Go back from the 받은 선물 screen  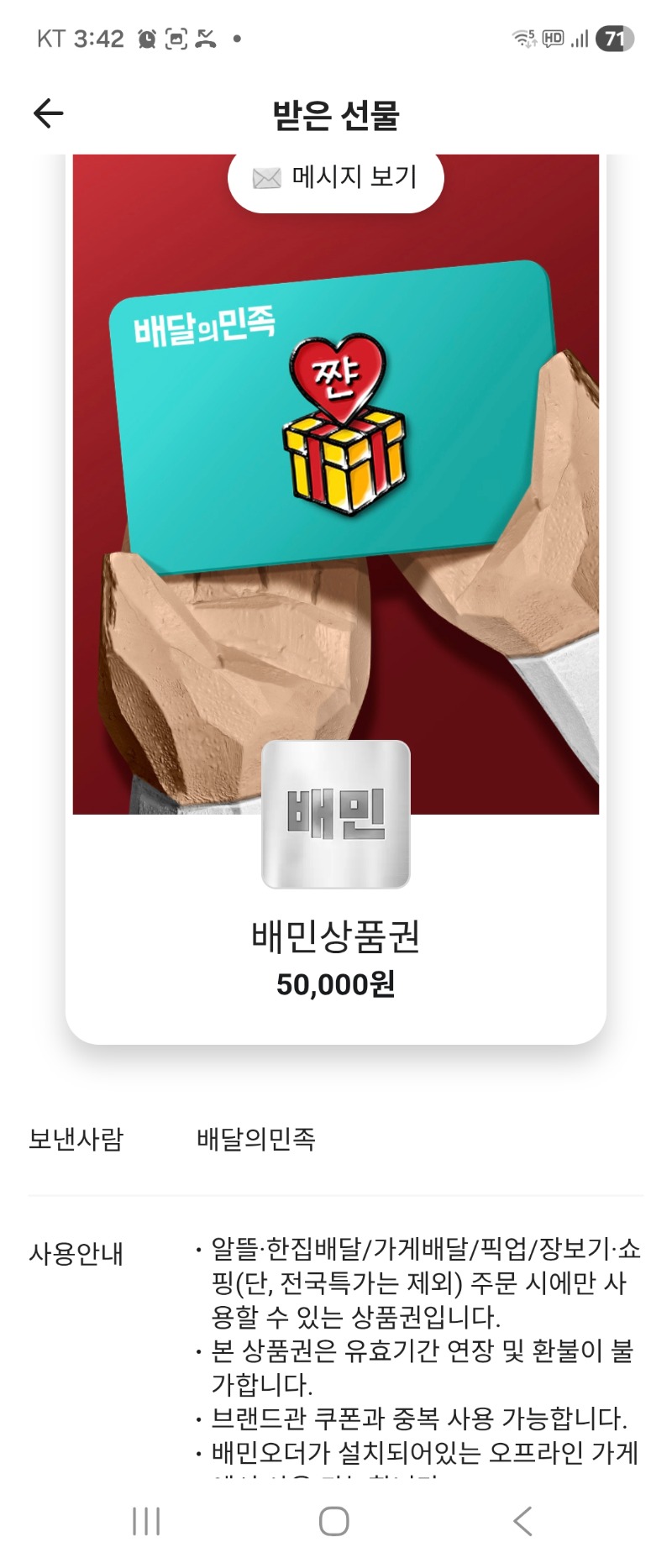tap(48, 113)
